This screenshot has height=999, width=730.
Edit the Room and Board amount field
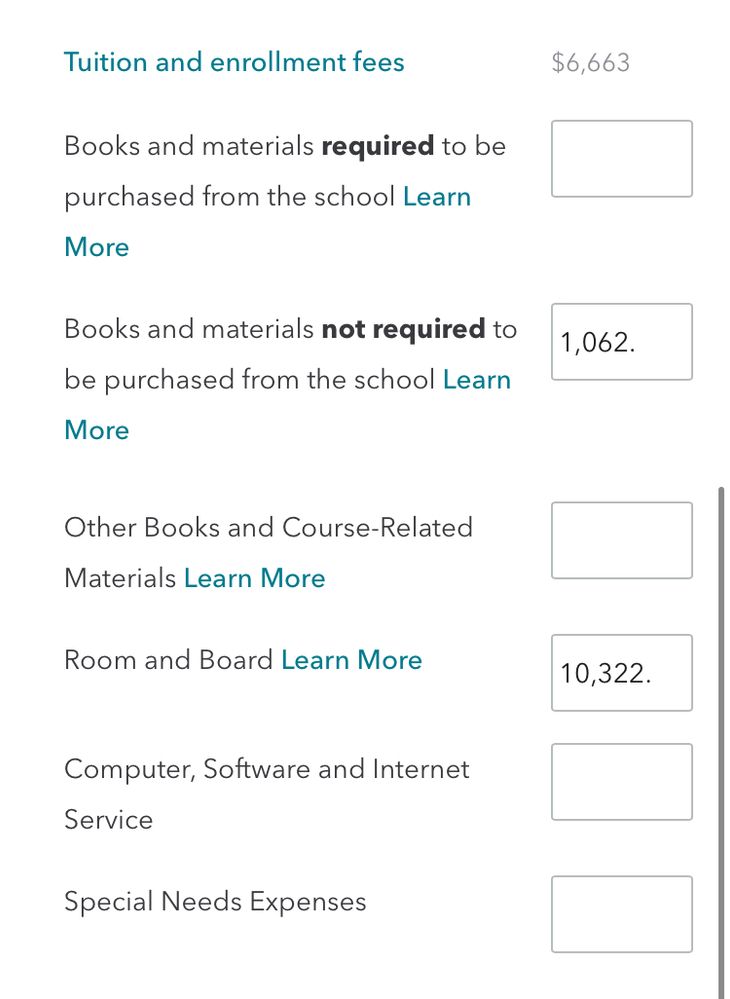[621, 673]
